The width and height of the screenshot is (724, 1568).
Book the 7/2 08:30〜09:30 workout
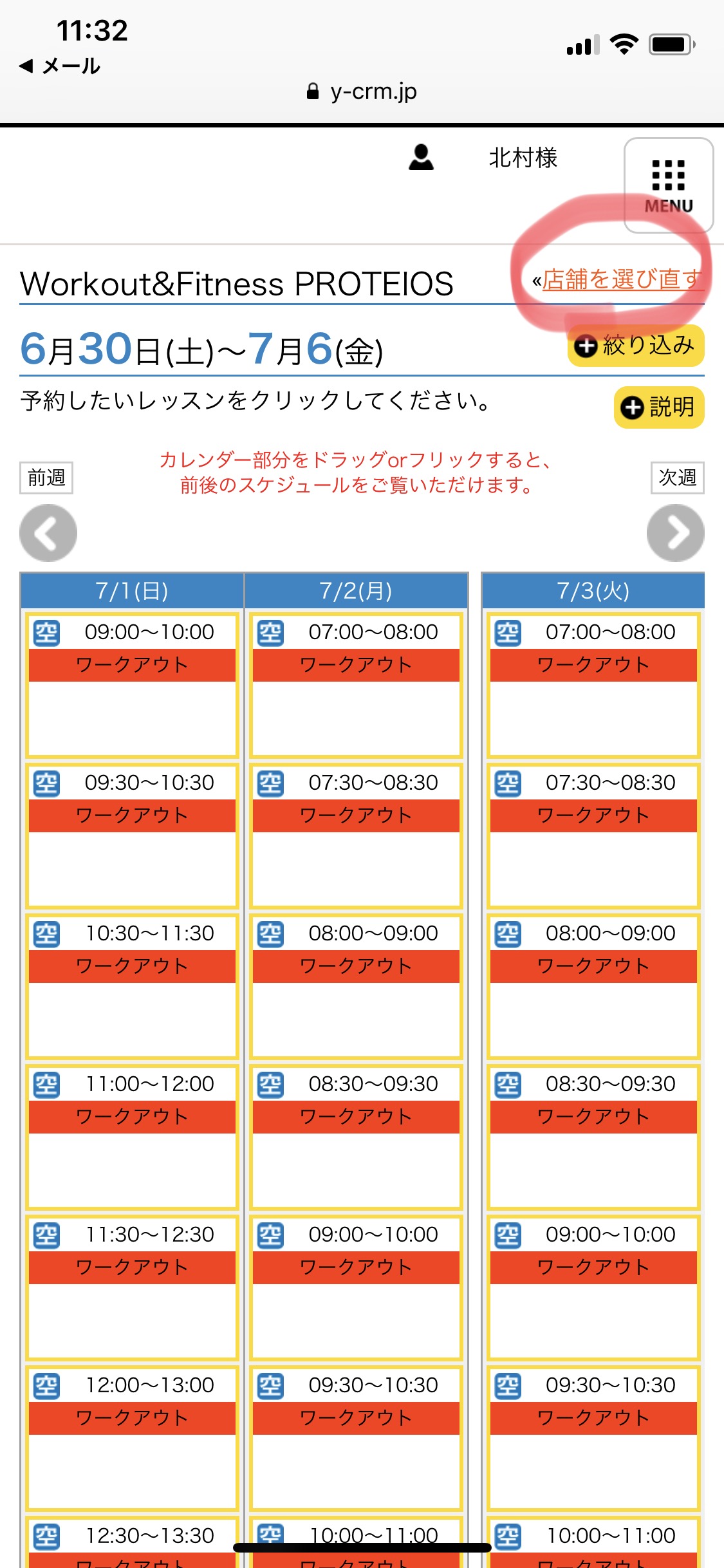point(356,1137)
